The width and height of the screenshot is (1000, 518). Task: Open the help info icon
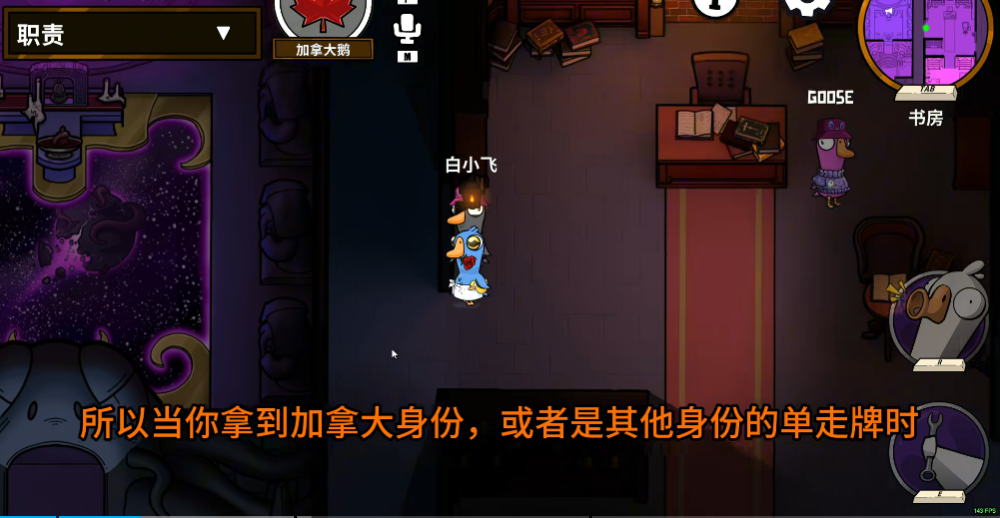(714, 6)
